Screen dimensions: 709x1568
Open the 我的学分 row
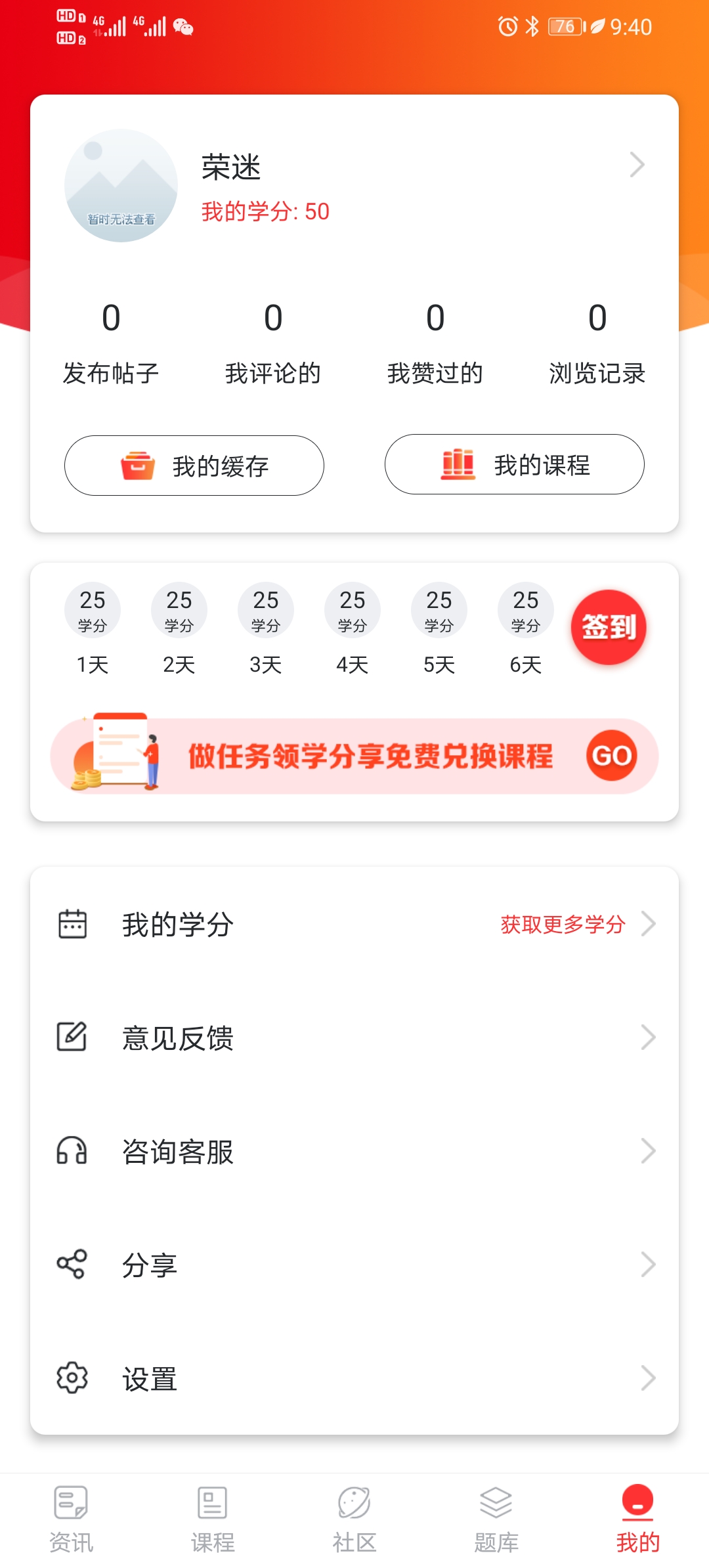(x=354, y=924)
